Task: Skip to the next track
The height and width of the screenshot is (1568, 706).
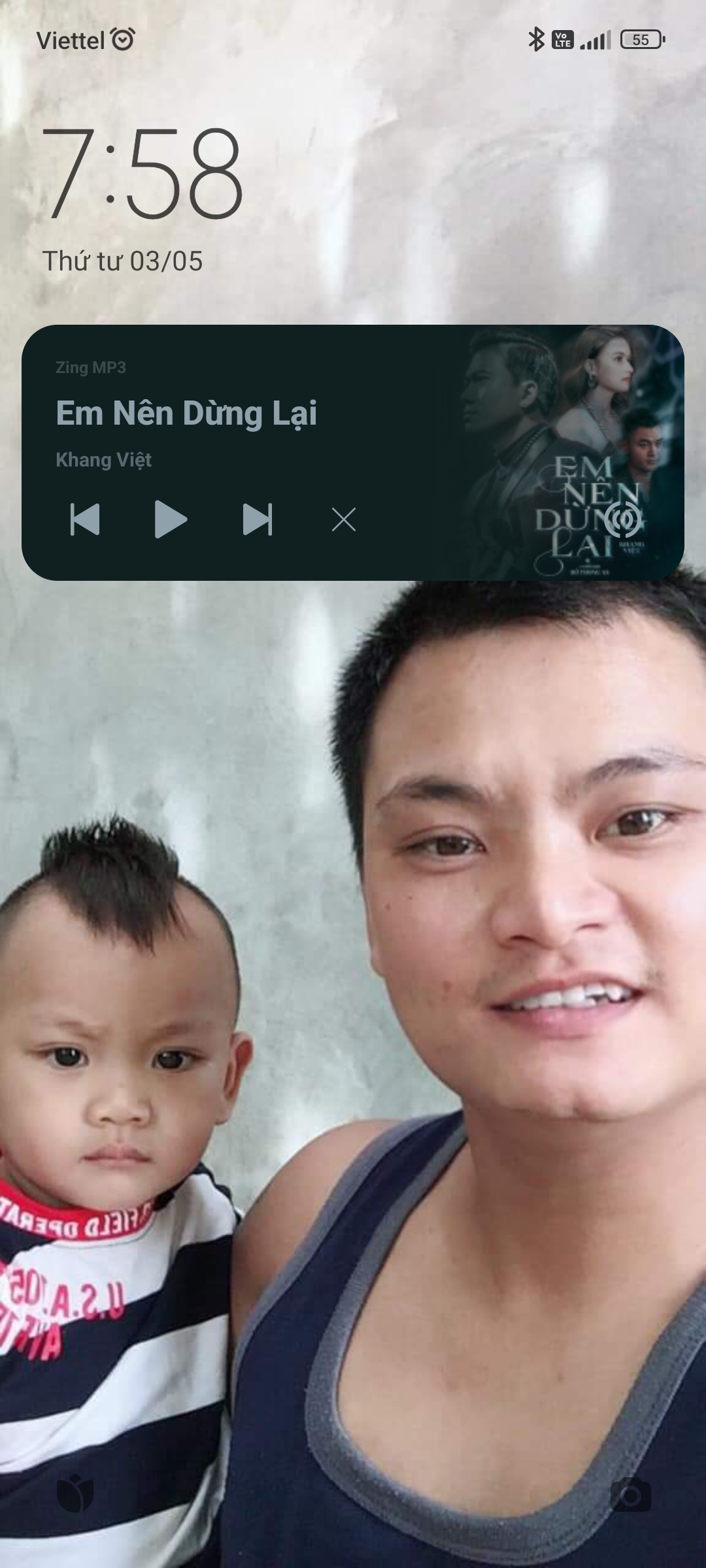Action: [258, 519]
